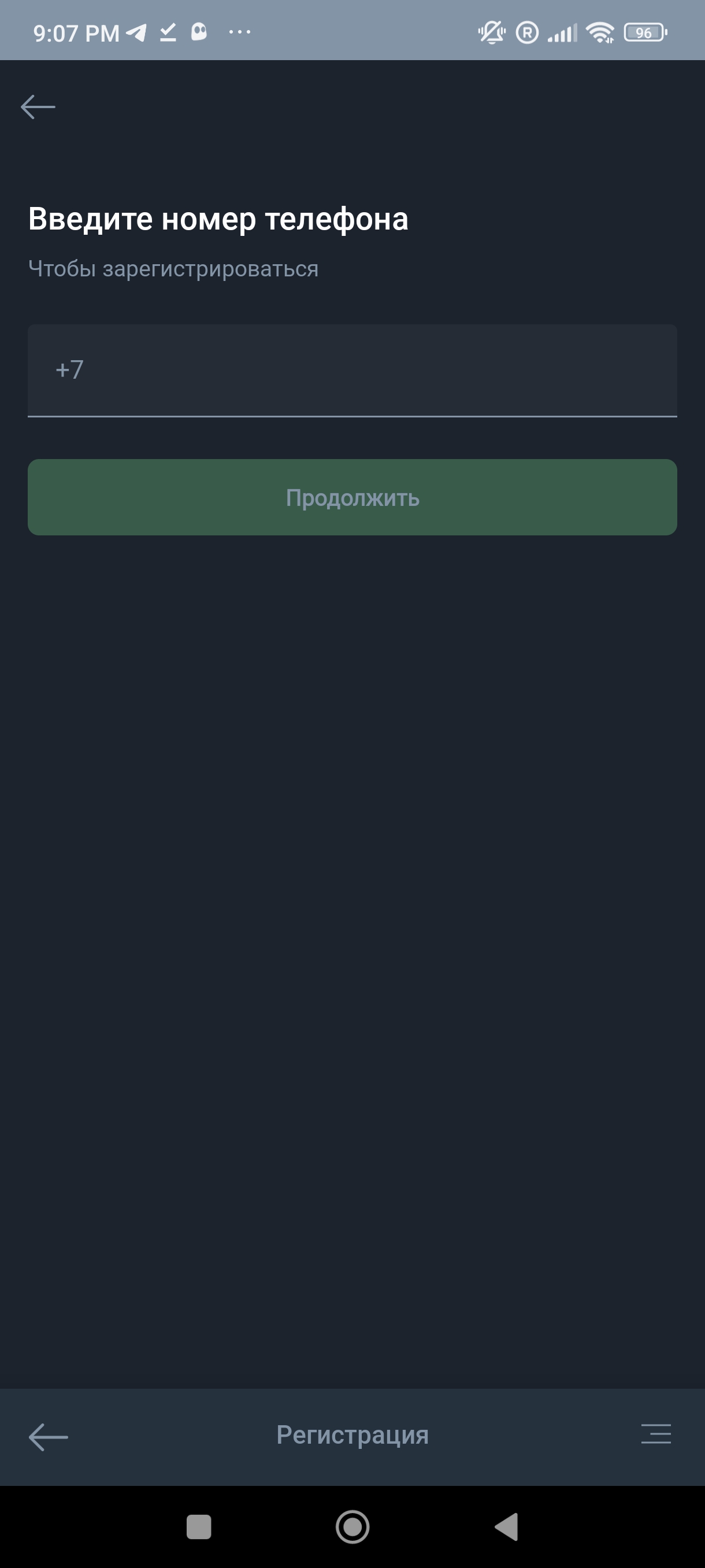Go back using bottom bar arrow
This screenshot has width=705, height=1568.
pyautogui.click(x=48, y=1437)
